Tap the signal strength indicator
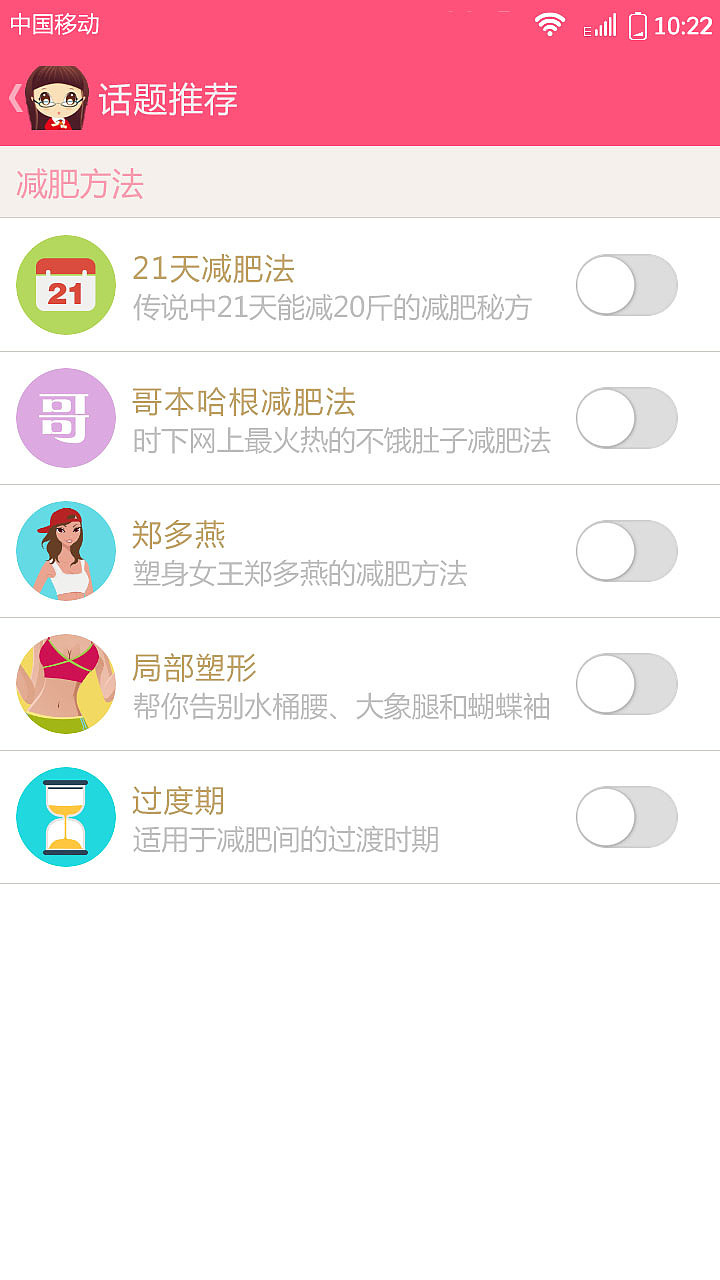 (604, 25)
